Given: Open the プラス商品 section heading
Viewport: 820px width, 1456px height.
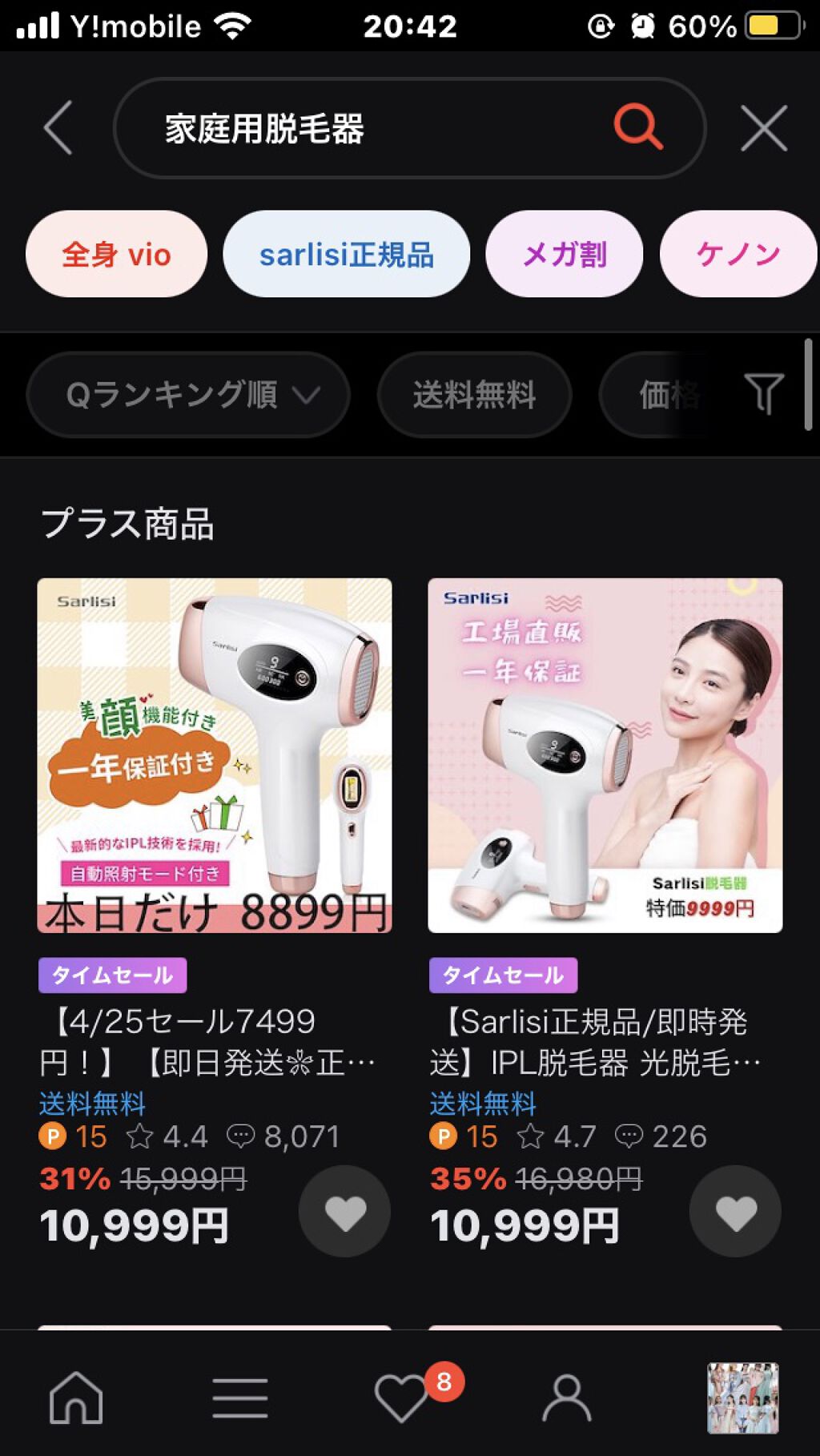Looking at the screenshot, I should 131,521.
